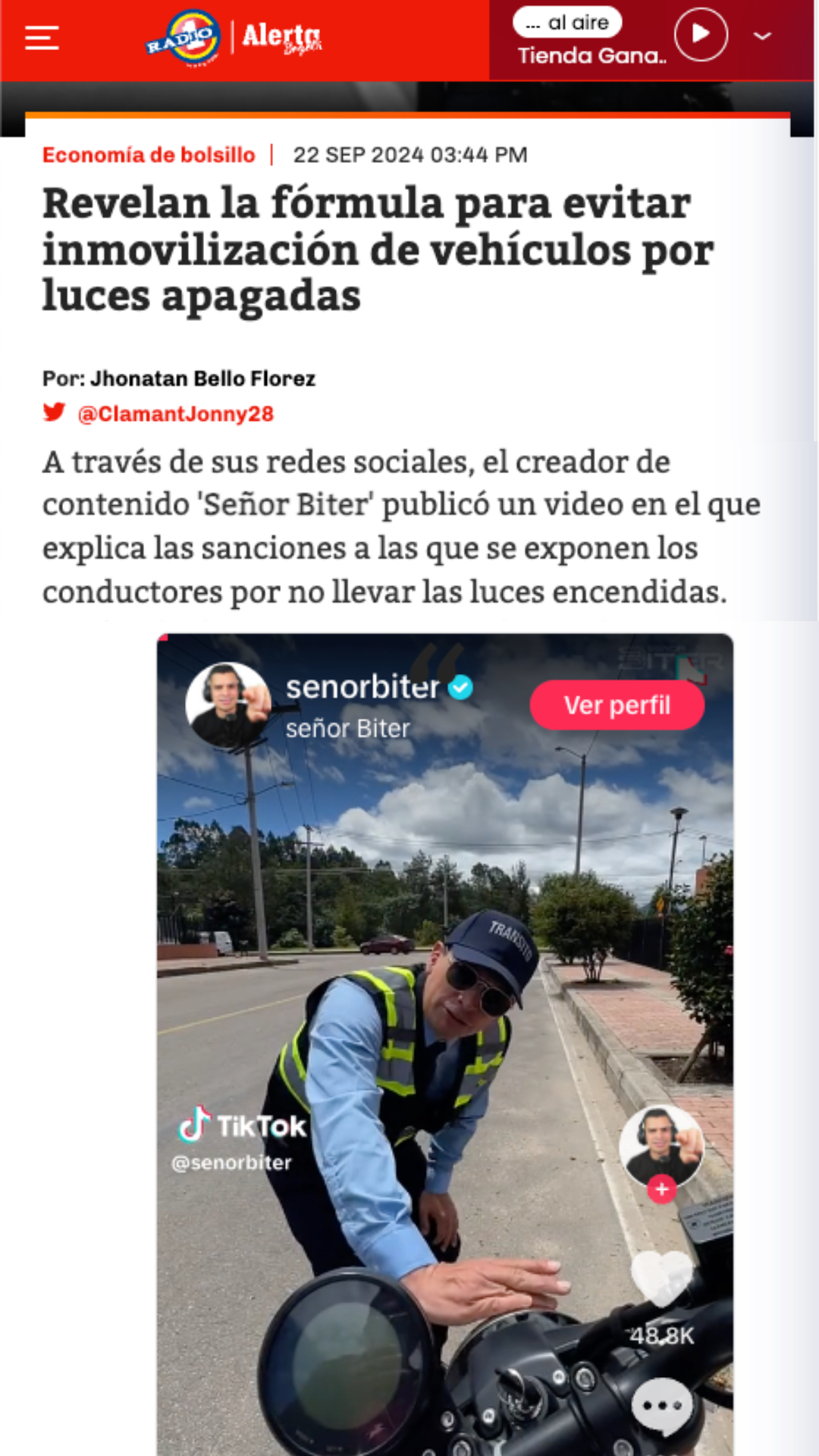Open the TikTok video comments

[662, 1406]
